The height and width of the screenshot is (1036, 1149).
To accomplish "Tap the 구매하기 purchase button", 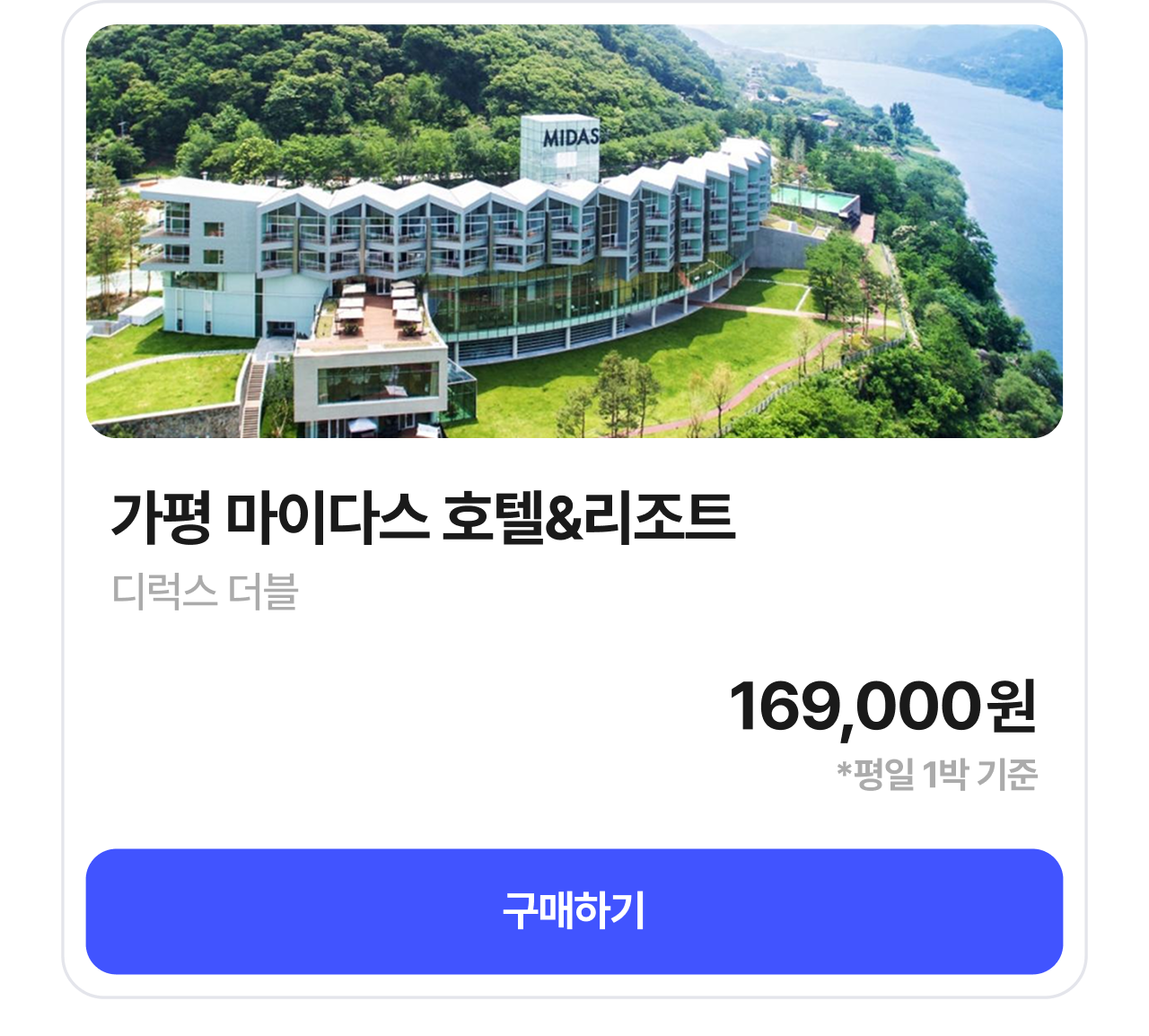I will 574,911.
